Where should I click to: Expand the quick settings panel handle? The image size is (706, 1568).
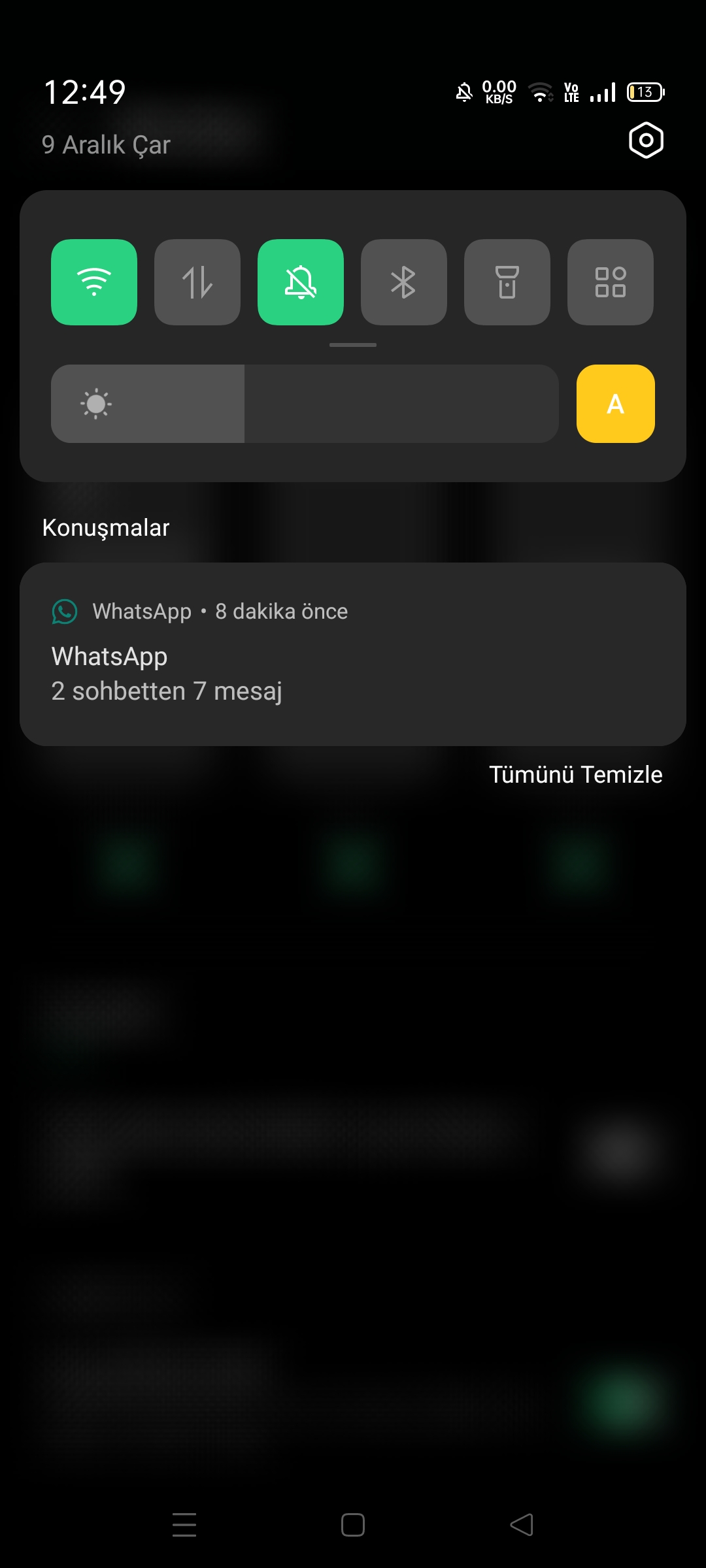click(x=353, y=345)
